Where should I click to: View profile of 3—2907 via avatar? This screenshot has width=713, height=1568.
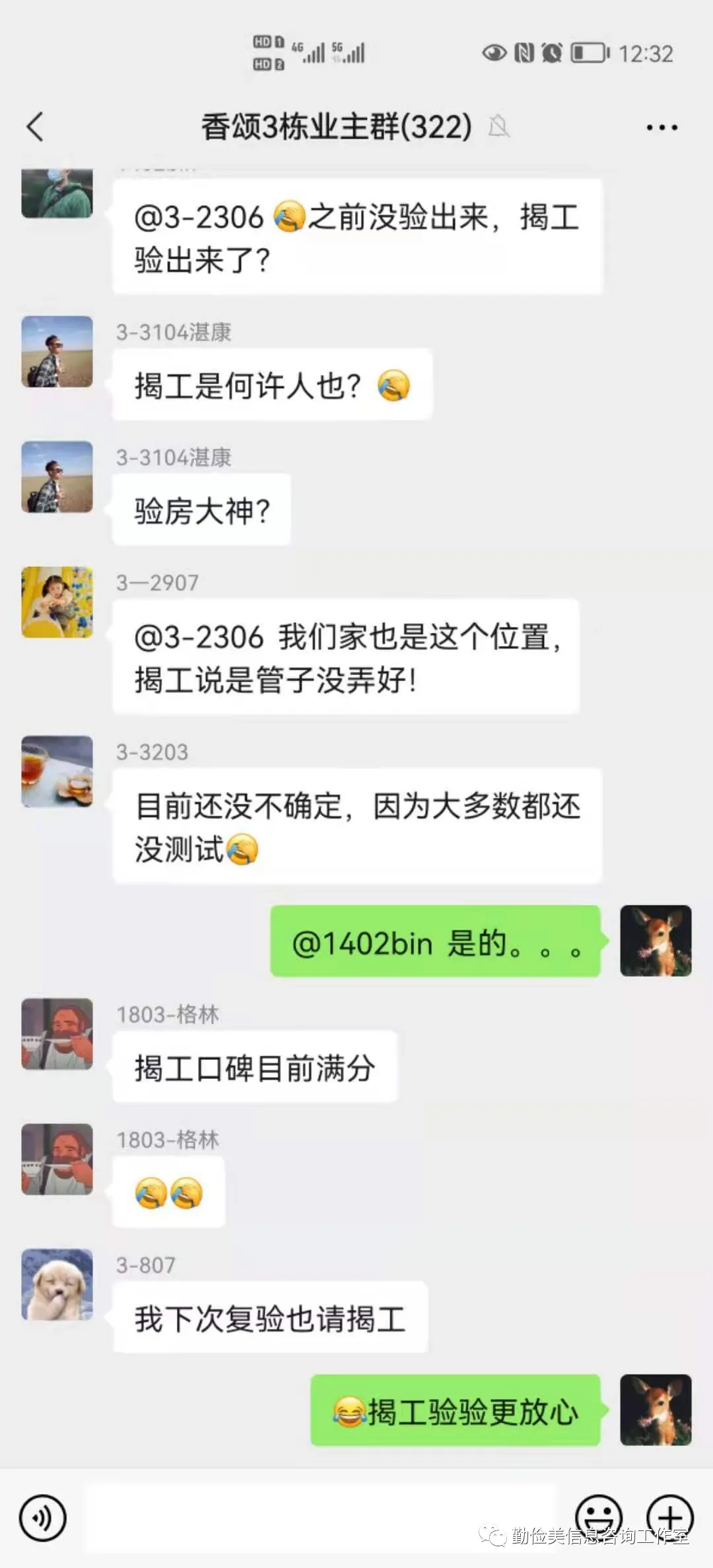click(57, 602)
